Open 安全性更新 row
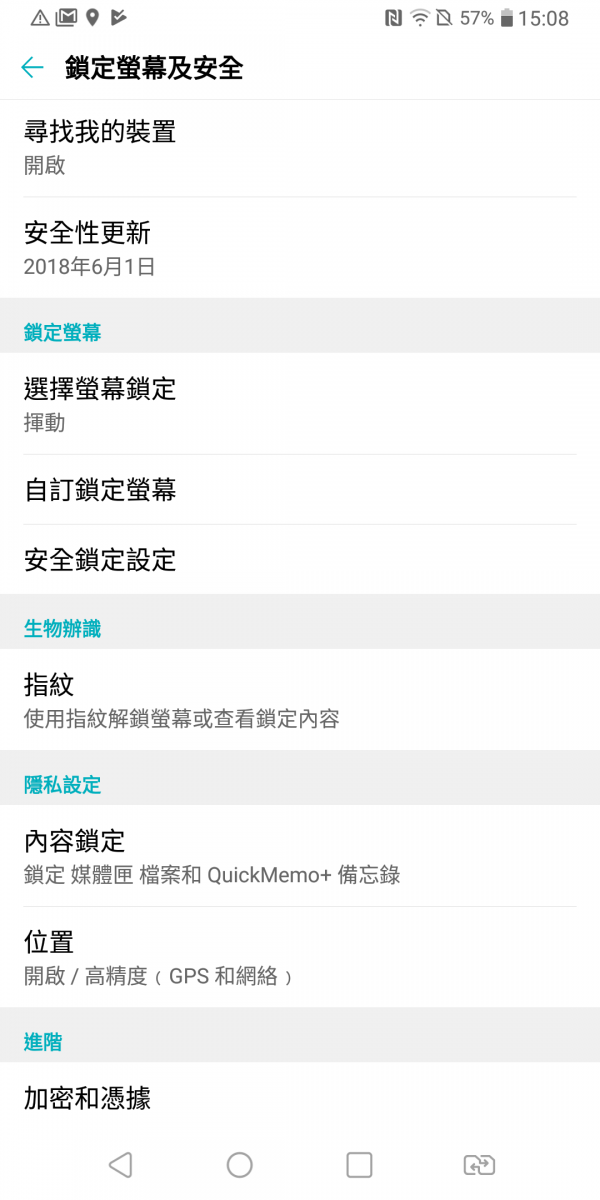This screenshot has width=600, height=1200. (x=300, y=248)
